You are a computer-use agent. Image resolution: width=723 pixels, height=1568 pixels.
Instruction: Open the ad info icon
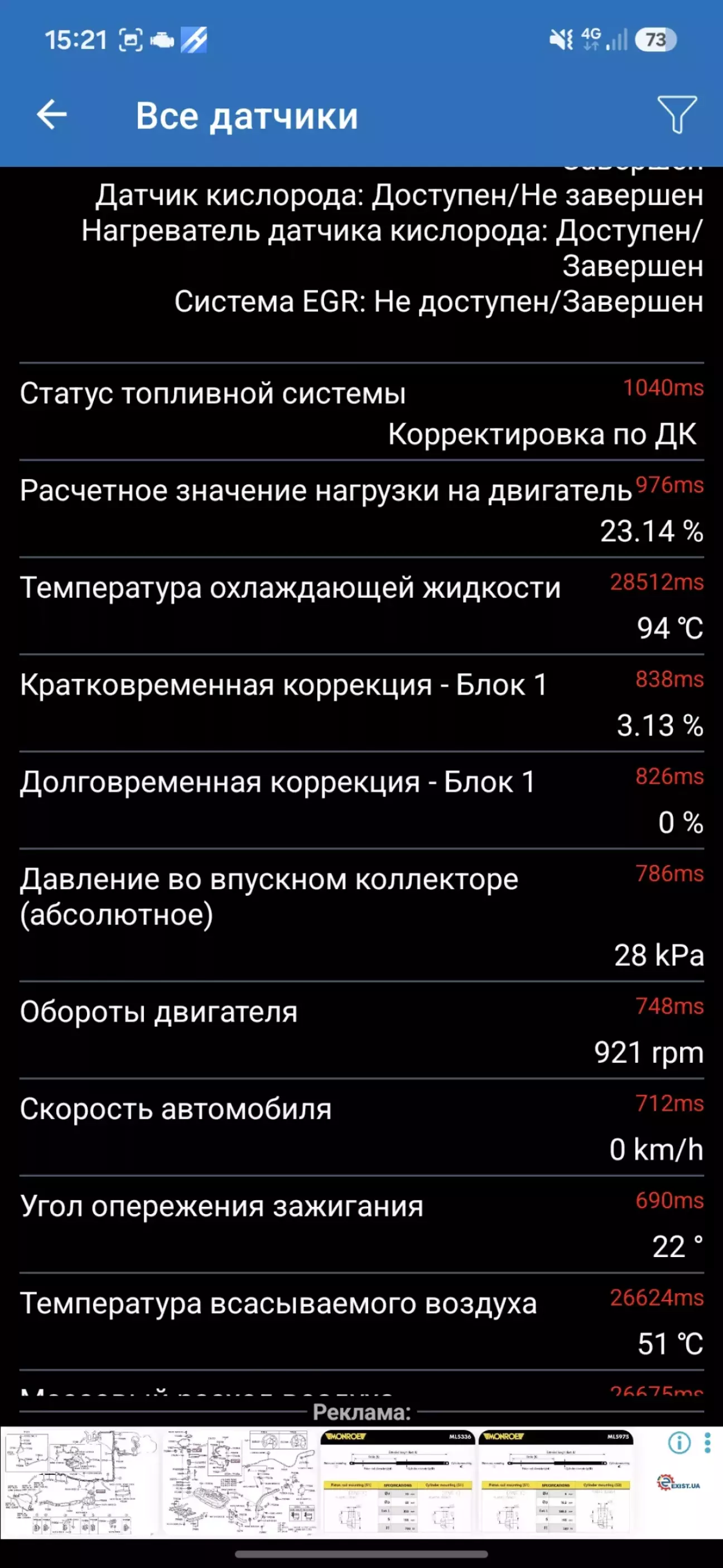(x=679, y=1442)
